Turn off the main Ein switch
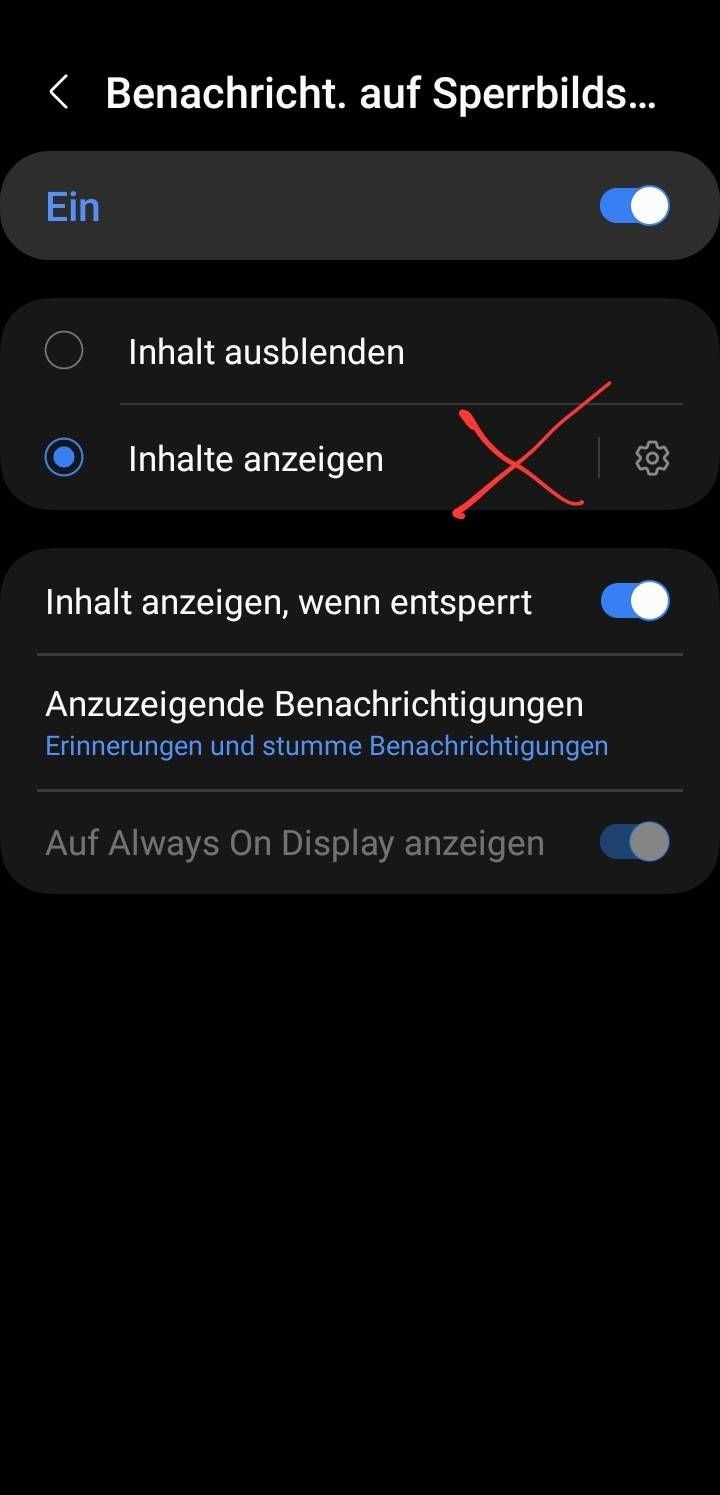 coord(634,207)
